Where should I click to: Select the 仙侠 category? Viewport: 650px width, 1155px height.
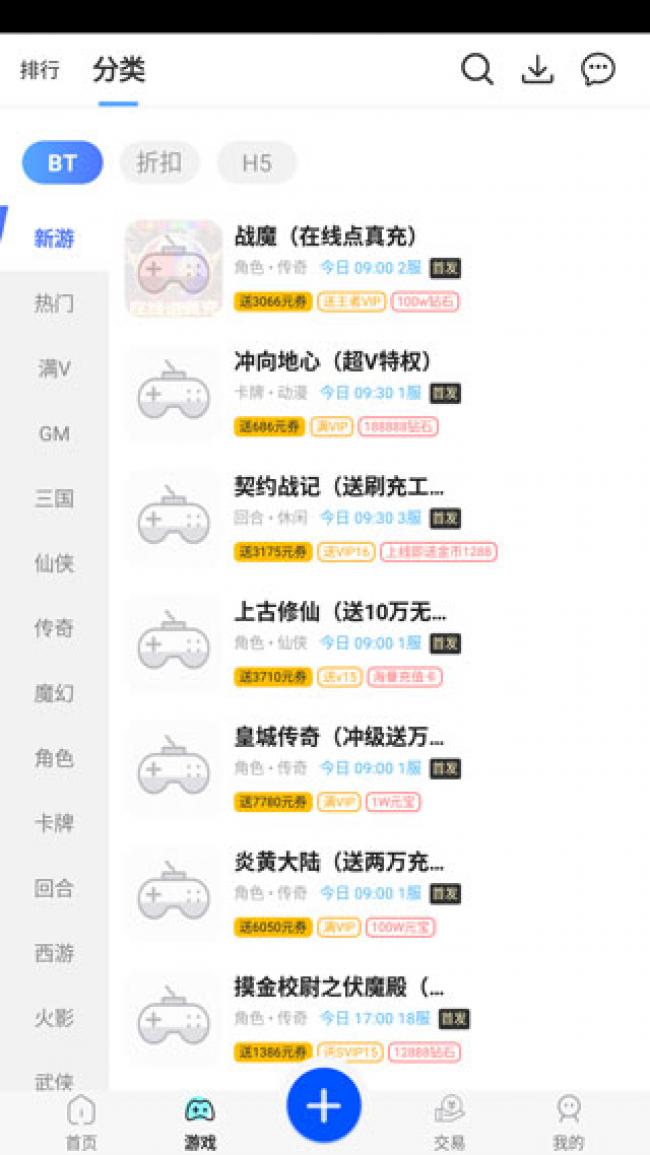click(54, 563)
